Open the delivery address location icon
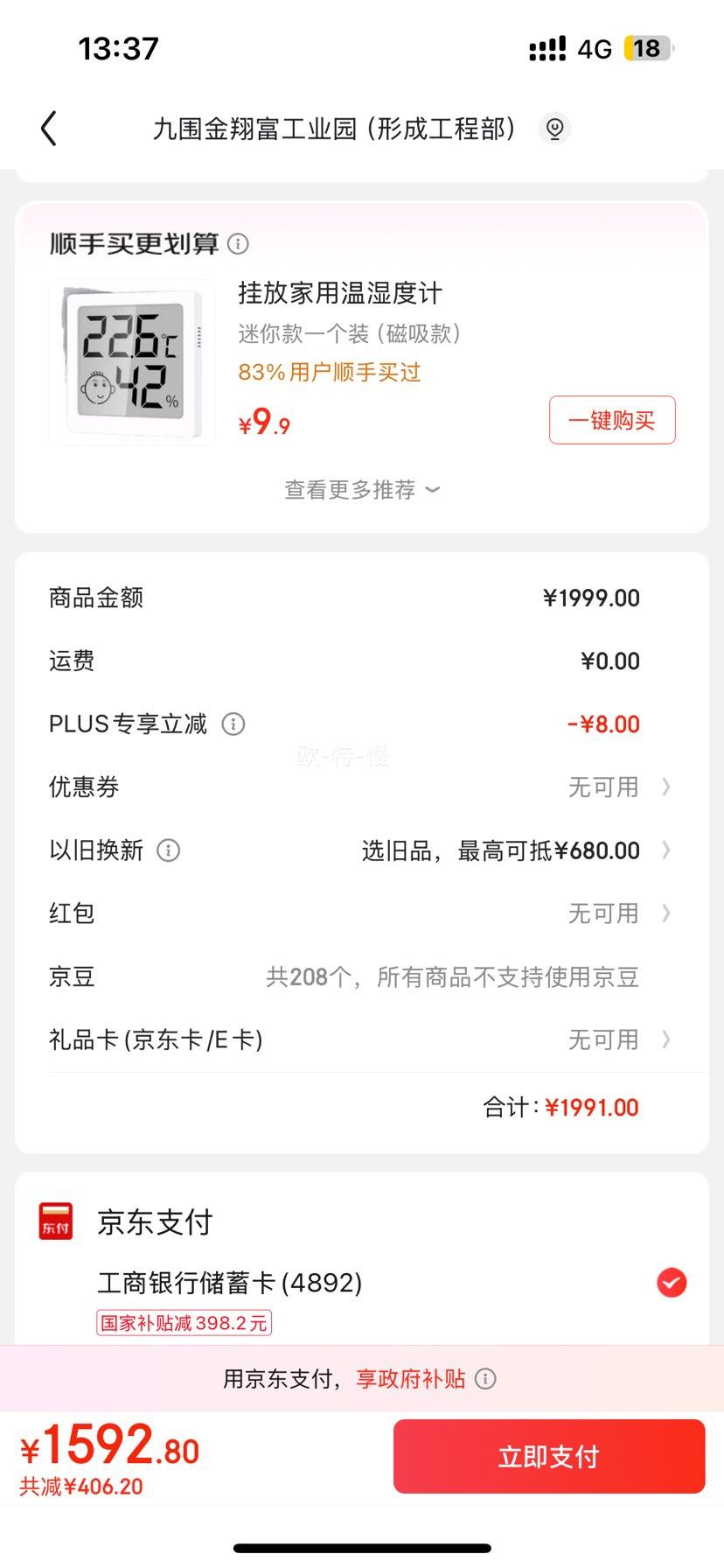Viewport: 724px width, 1568px height. pos(553,129)
